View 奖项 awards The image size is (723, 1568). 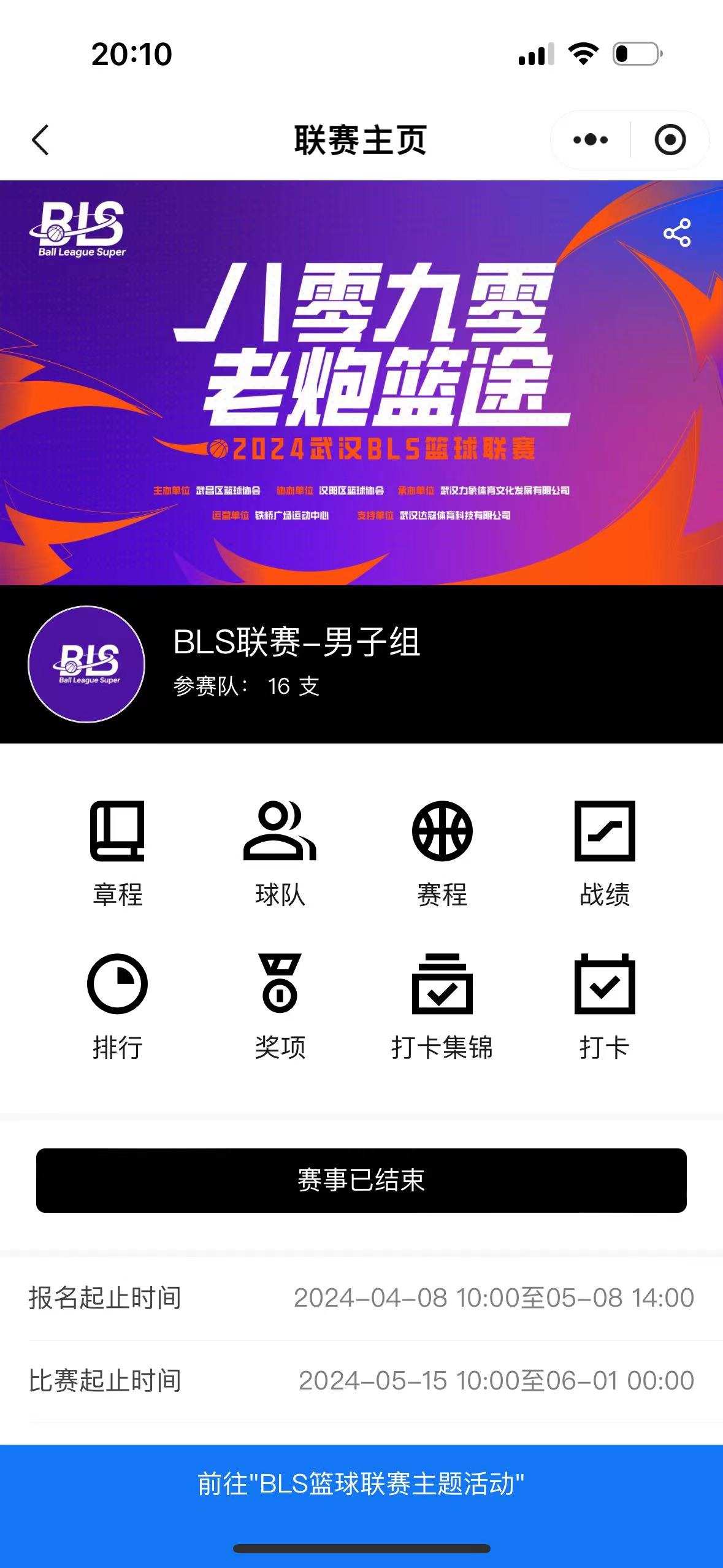[280, 1007]
